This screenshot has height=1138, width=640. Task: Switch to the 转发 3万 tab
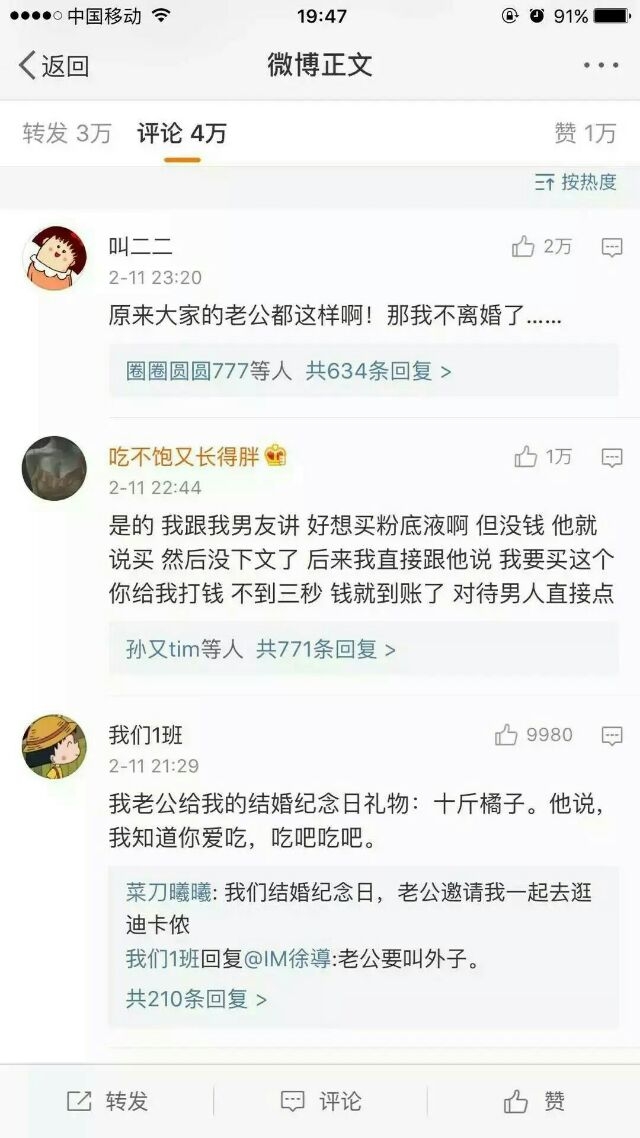(67, 133)
